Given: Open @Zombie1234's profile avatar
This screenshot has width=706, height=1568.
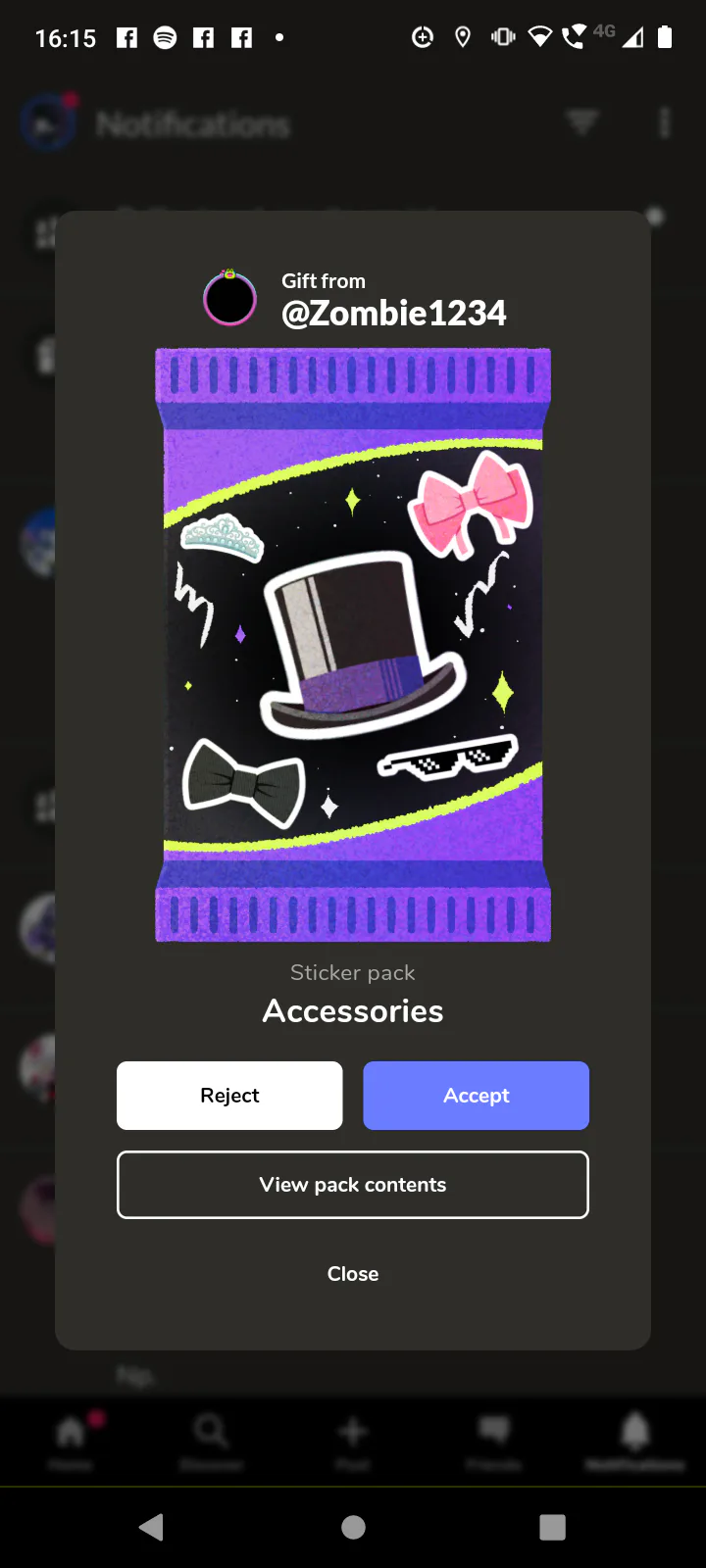Looking at the screenshot, I should click(x=229, y=299).
